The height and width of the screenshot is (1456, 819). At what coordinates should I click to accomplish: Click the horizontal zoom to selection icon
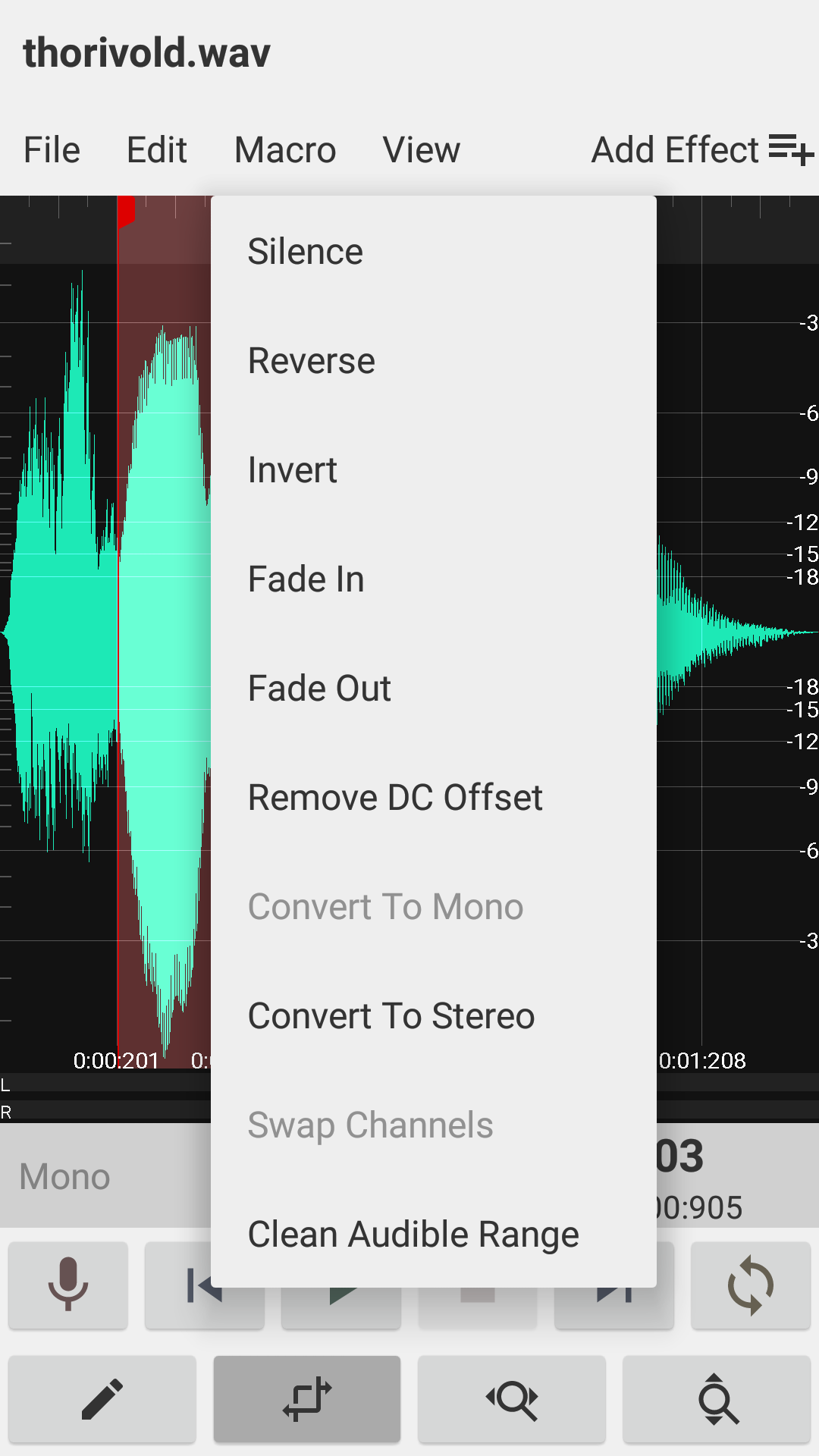coord(512,1399)
